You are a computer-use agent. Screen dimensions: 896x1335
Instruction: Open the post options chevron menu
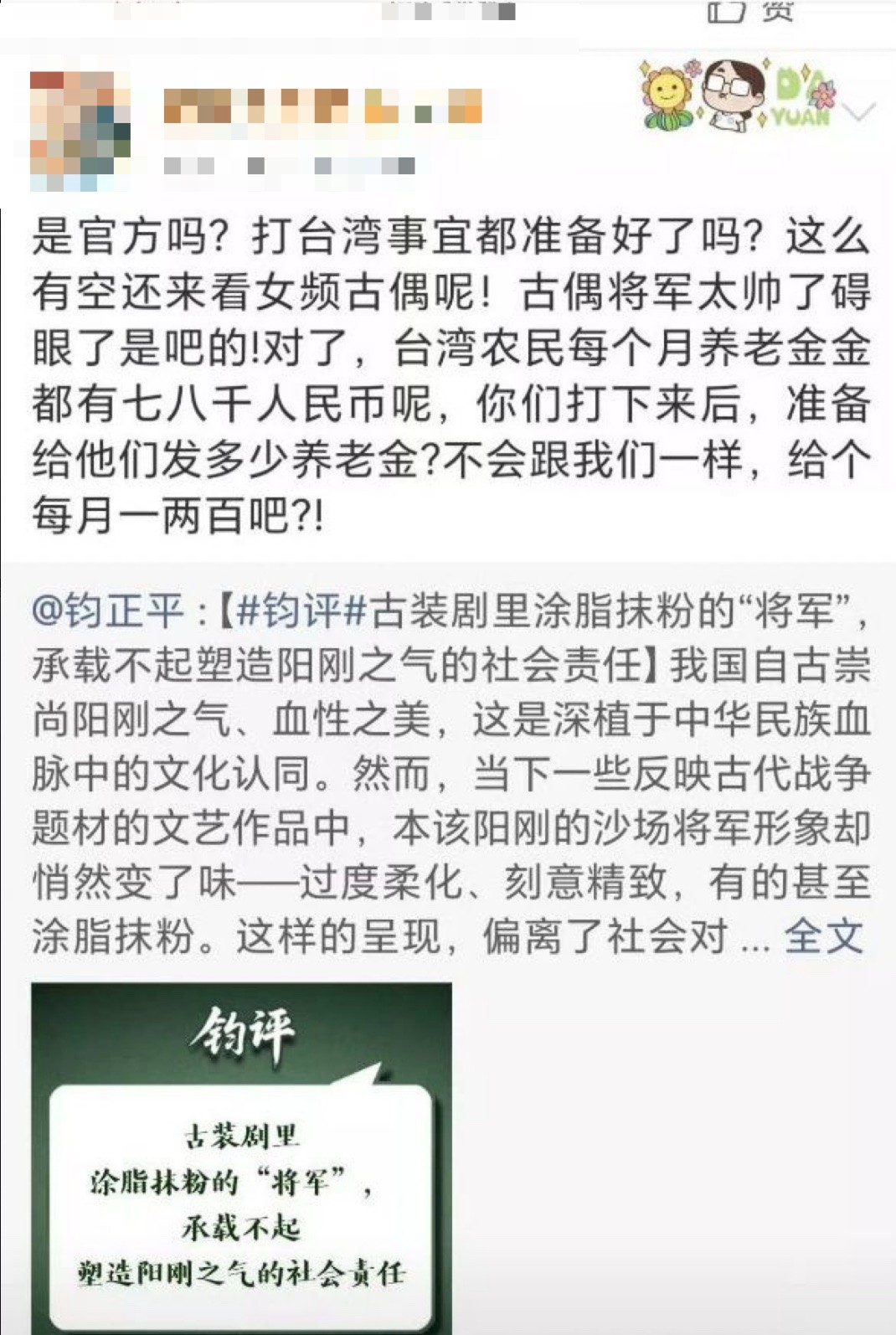click(860, 111)
